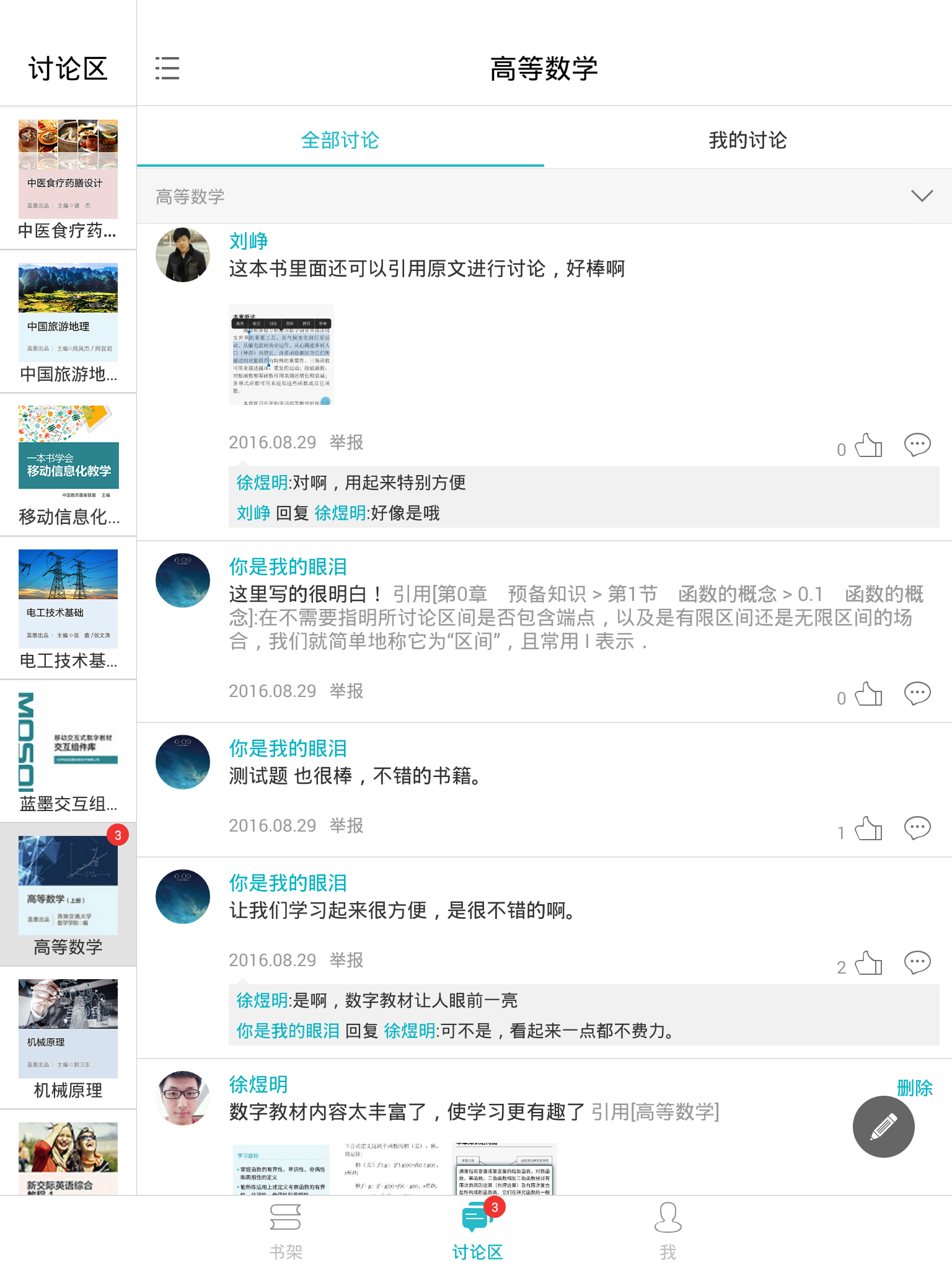Select the 全部讨论 tab

tap(340, 140)
